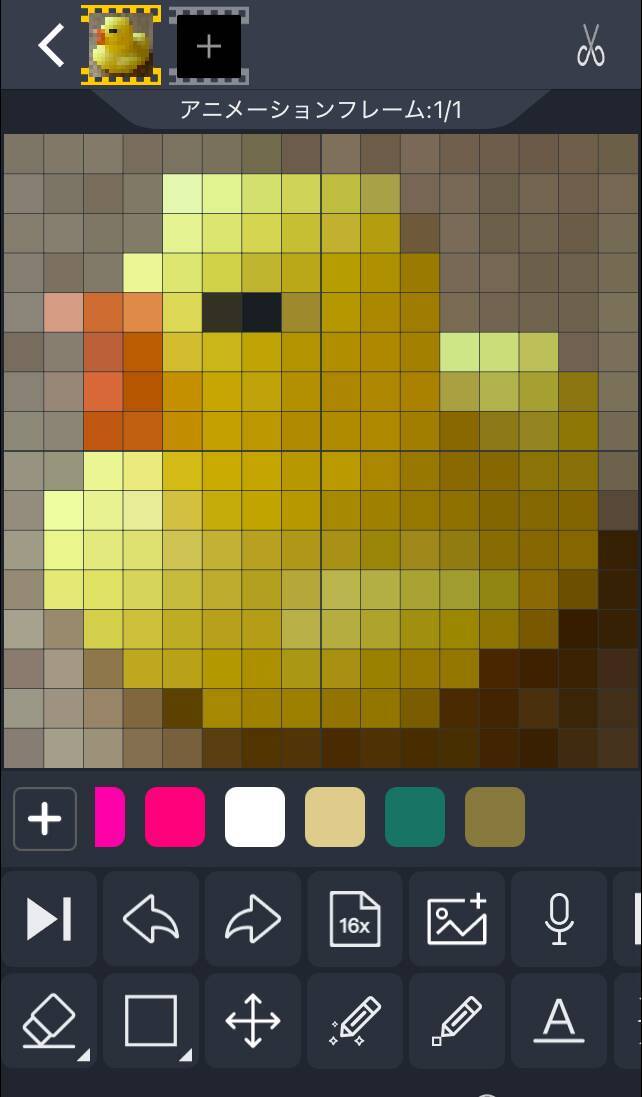Choose the beige color swatch
Screen dimensions: 642x1097
tap(335, 817)
